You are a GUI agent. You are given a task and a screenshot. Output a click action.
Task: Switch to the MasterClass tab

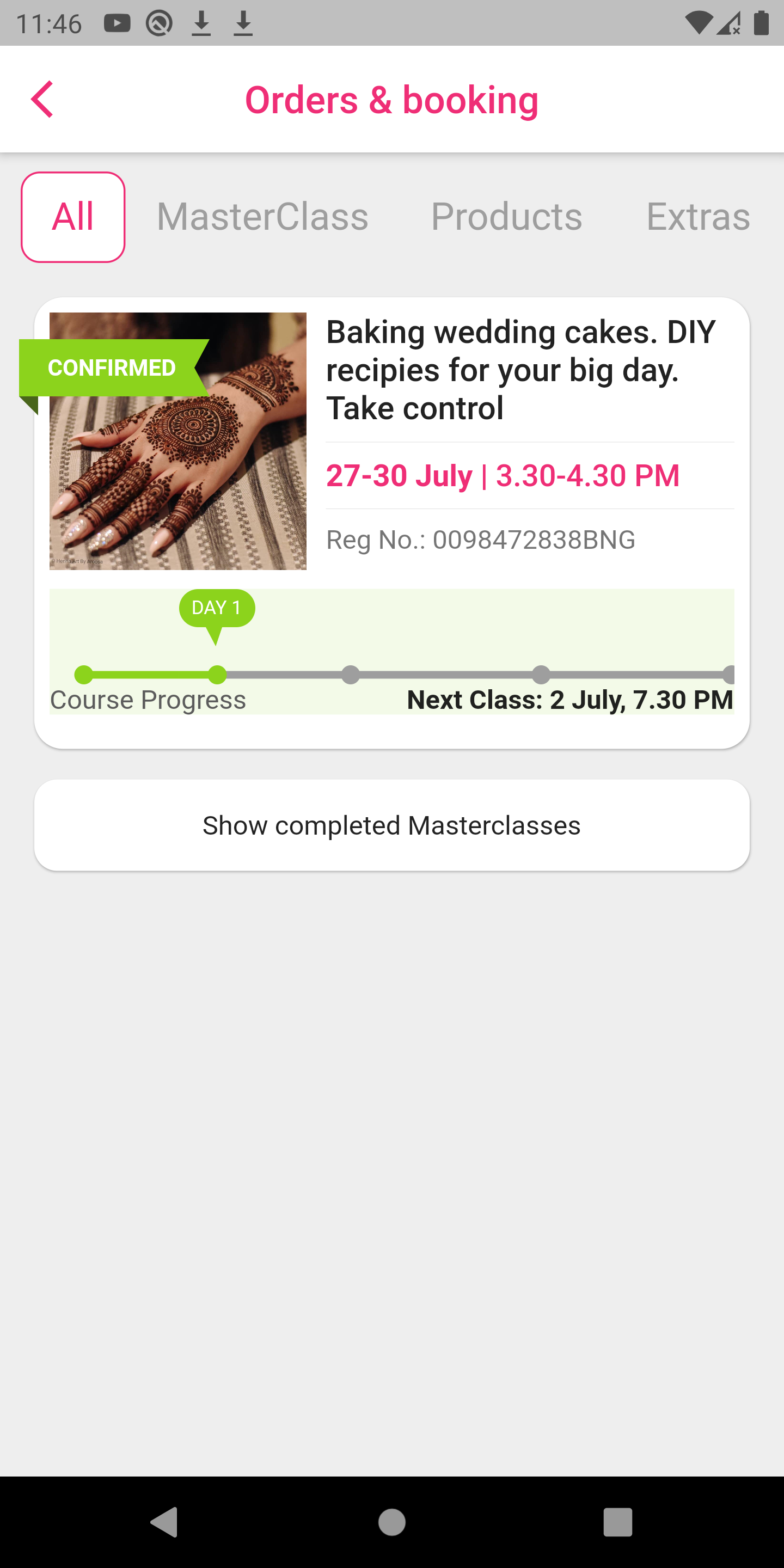pos(263,216)
